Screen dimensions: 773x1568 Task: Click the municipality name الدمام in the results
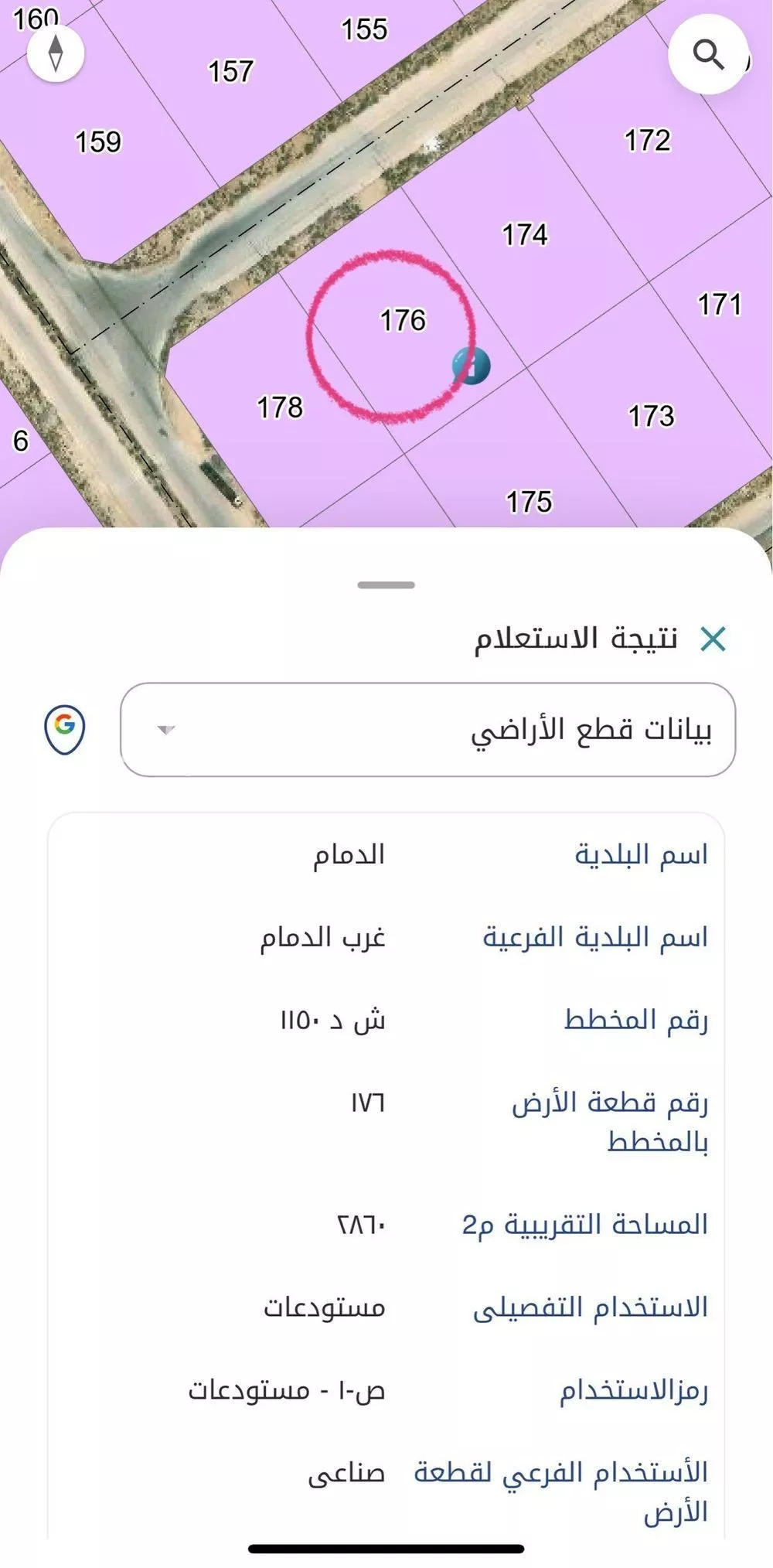pyautogui.click(x=349, y=853)
